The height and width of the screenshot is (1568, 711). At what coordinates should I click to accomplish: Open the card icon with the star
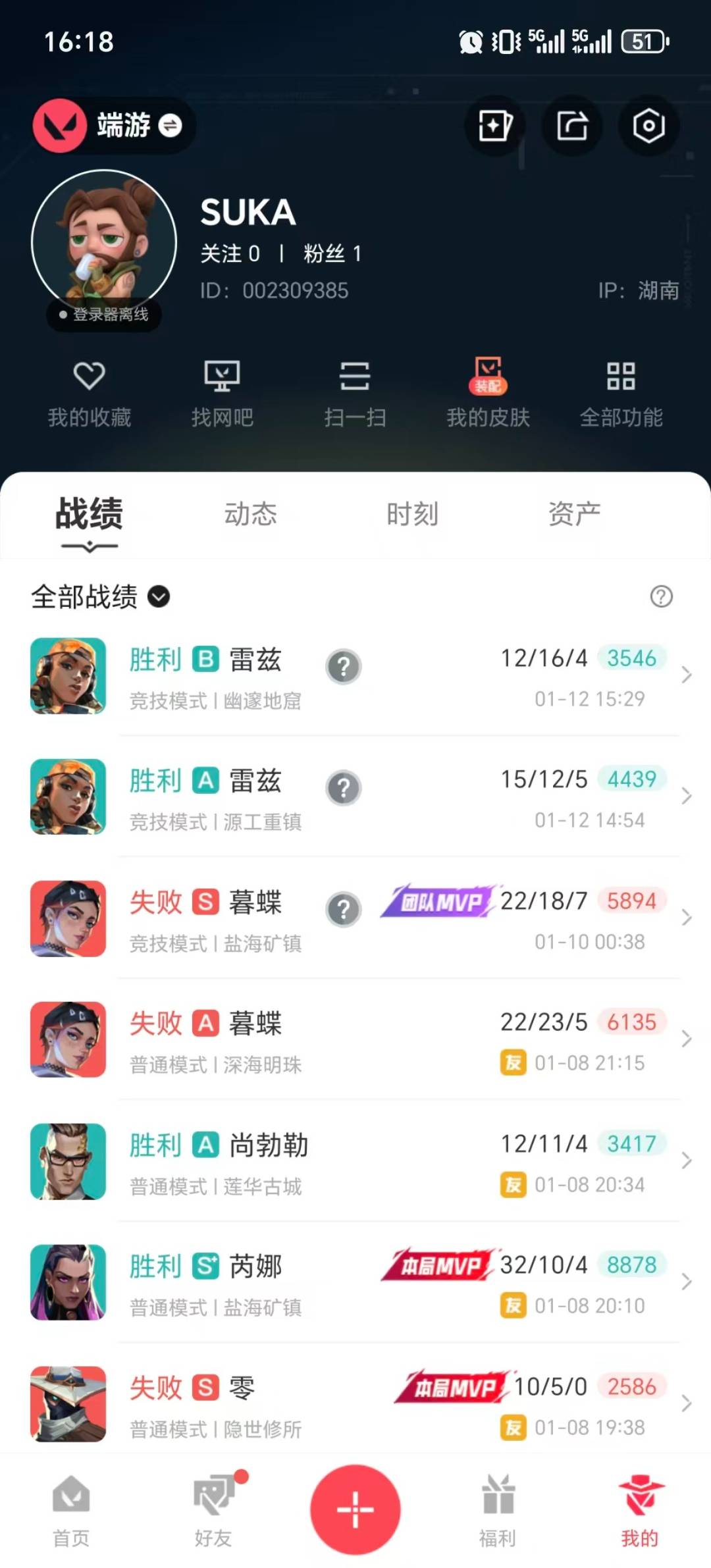494,126
